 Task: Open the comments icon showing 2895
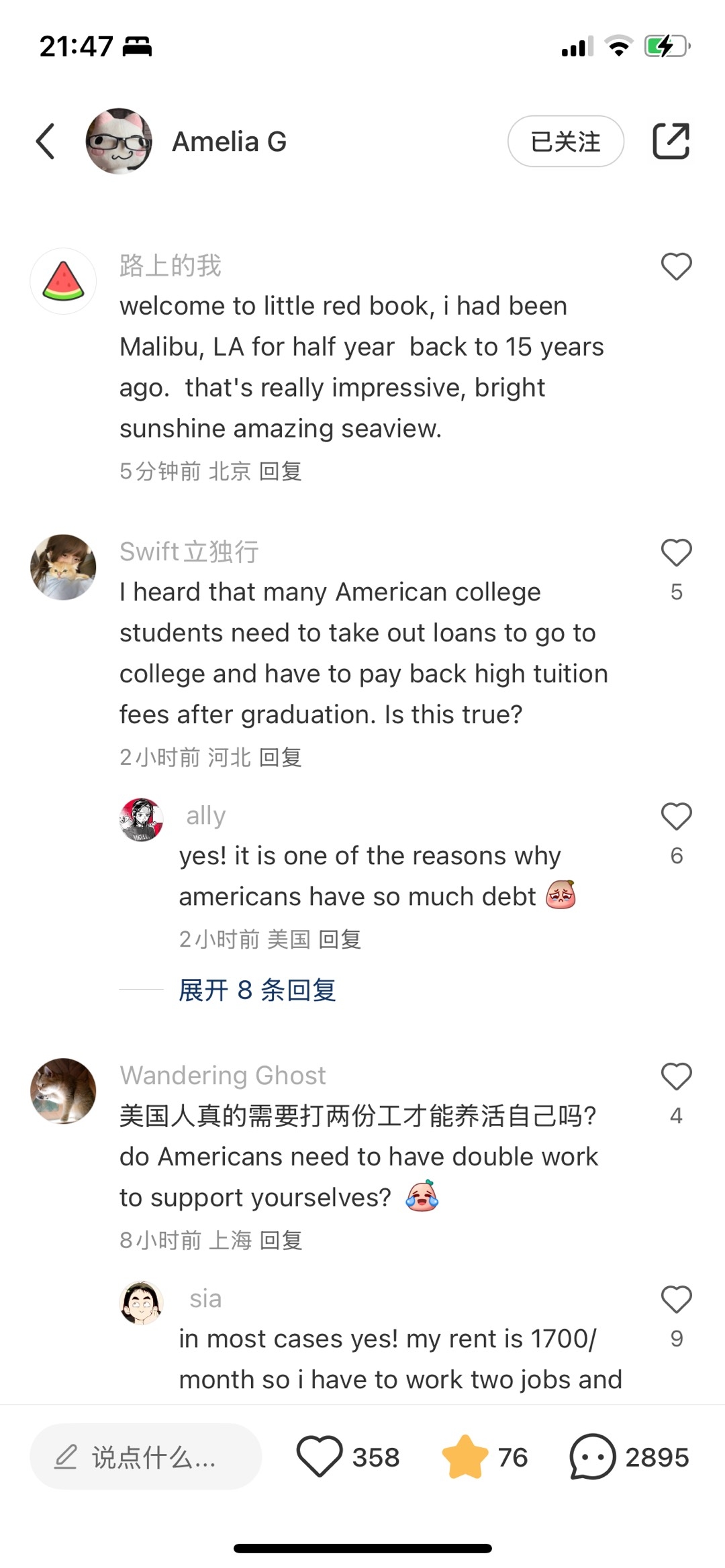592,1457
